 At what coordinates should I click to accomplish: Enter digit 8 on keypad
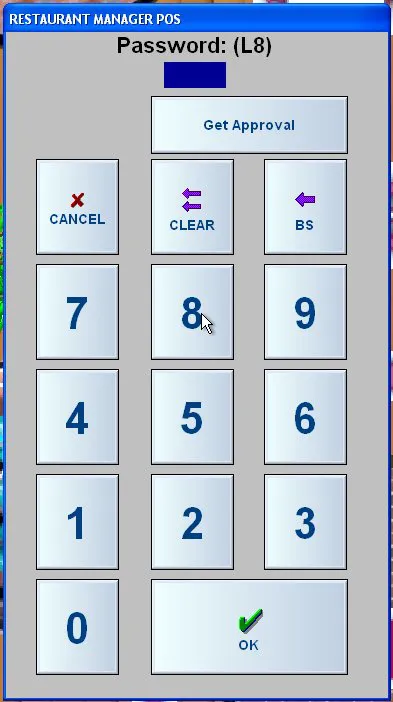click(192, 312)
